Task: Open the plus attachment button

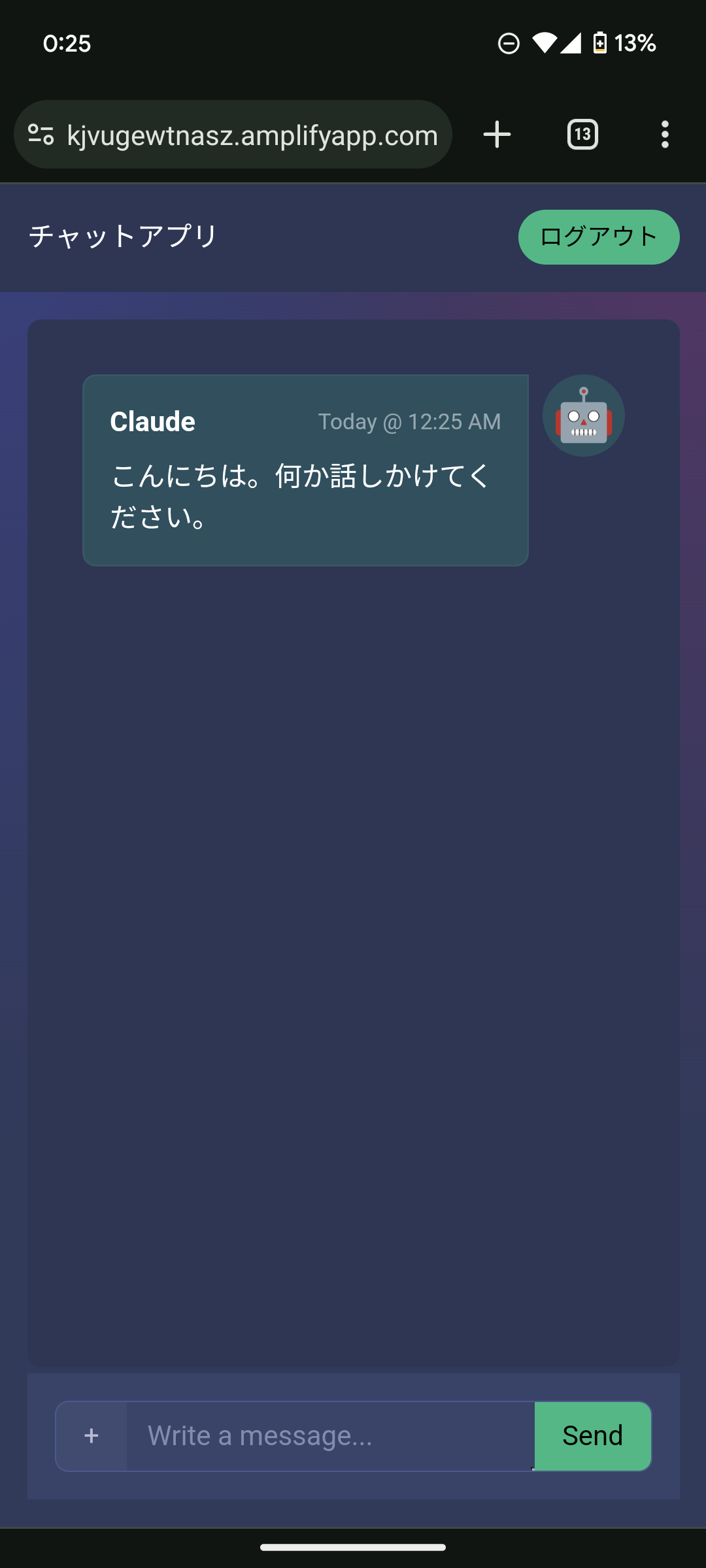Action: coord(92,1436)
